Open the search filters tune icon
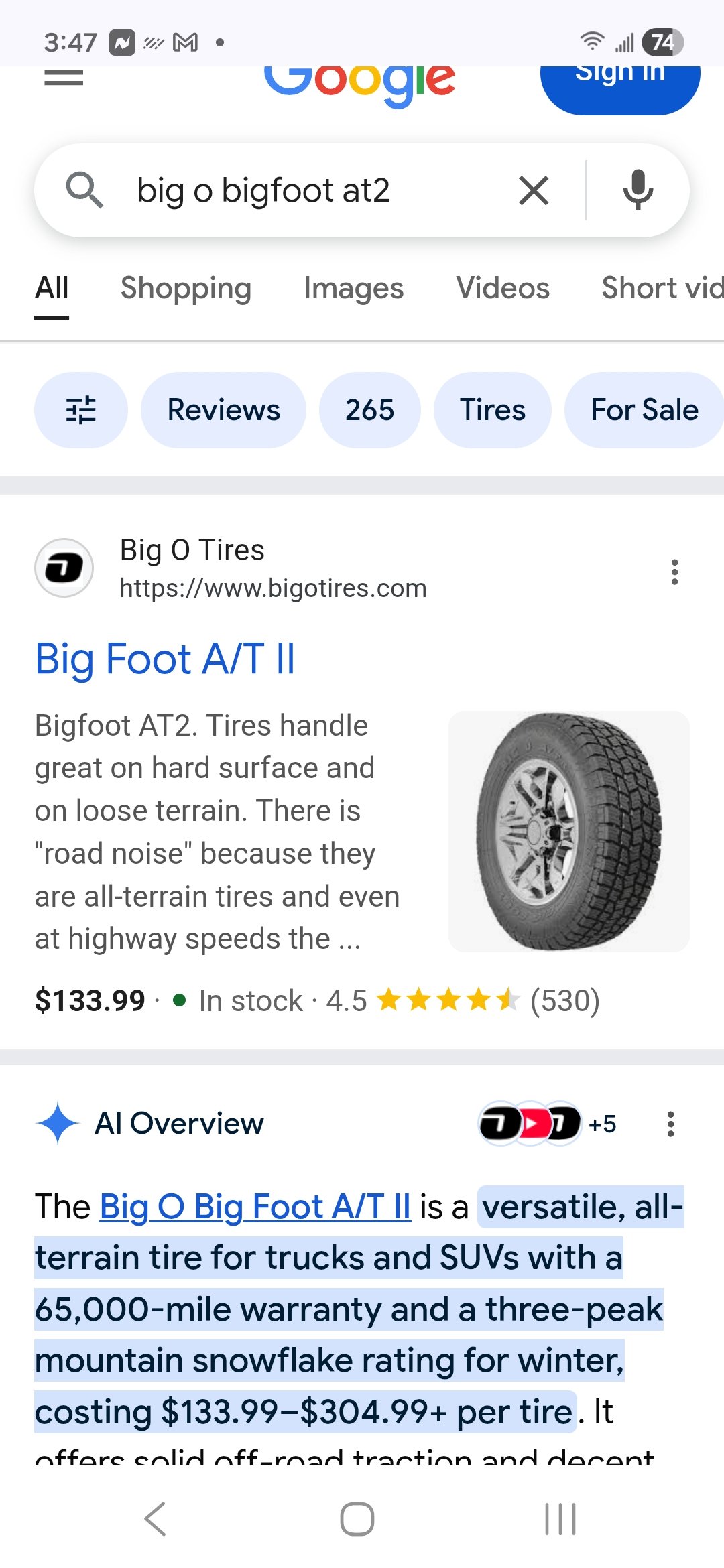Screen dimensions: 724x1568 click(x=81, y=410)
